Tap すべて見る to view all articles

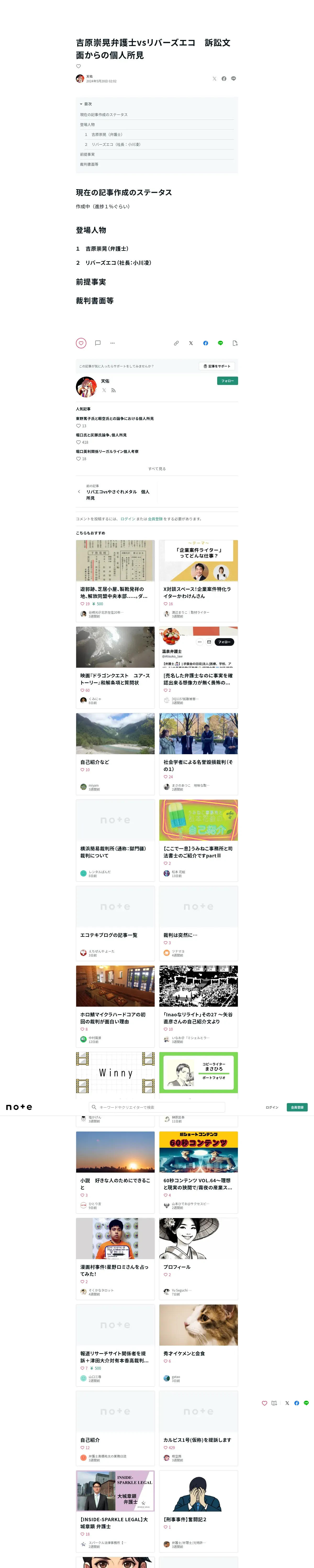pos(157,469)
